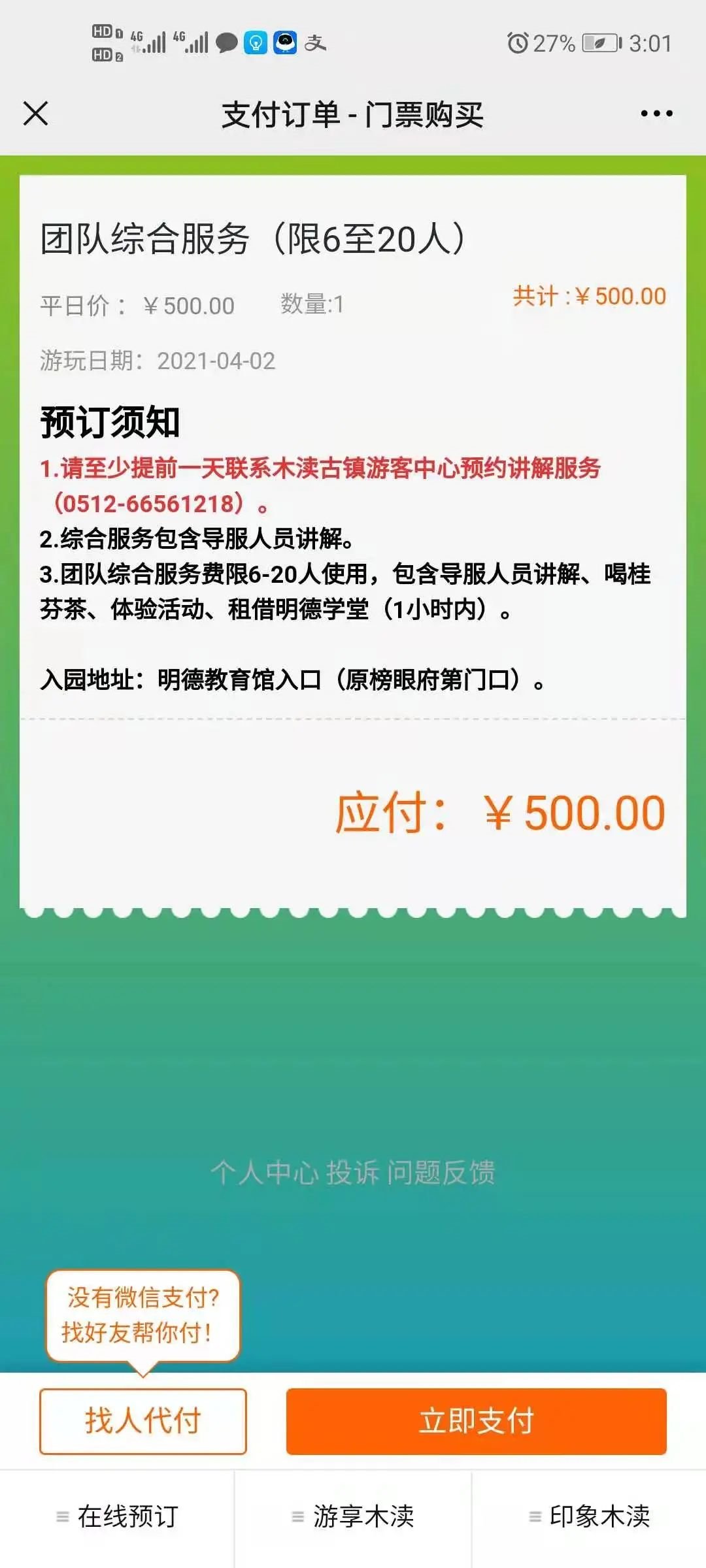Open the three-dot overflow menu

pyautogui.click(x=656, y=114)
